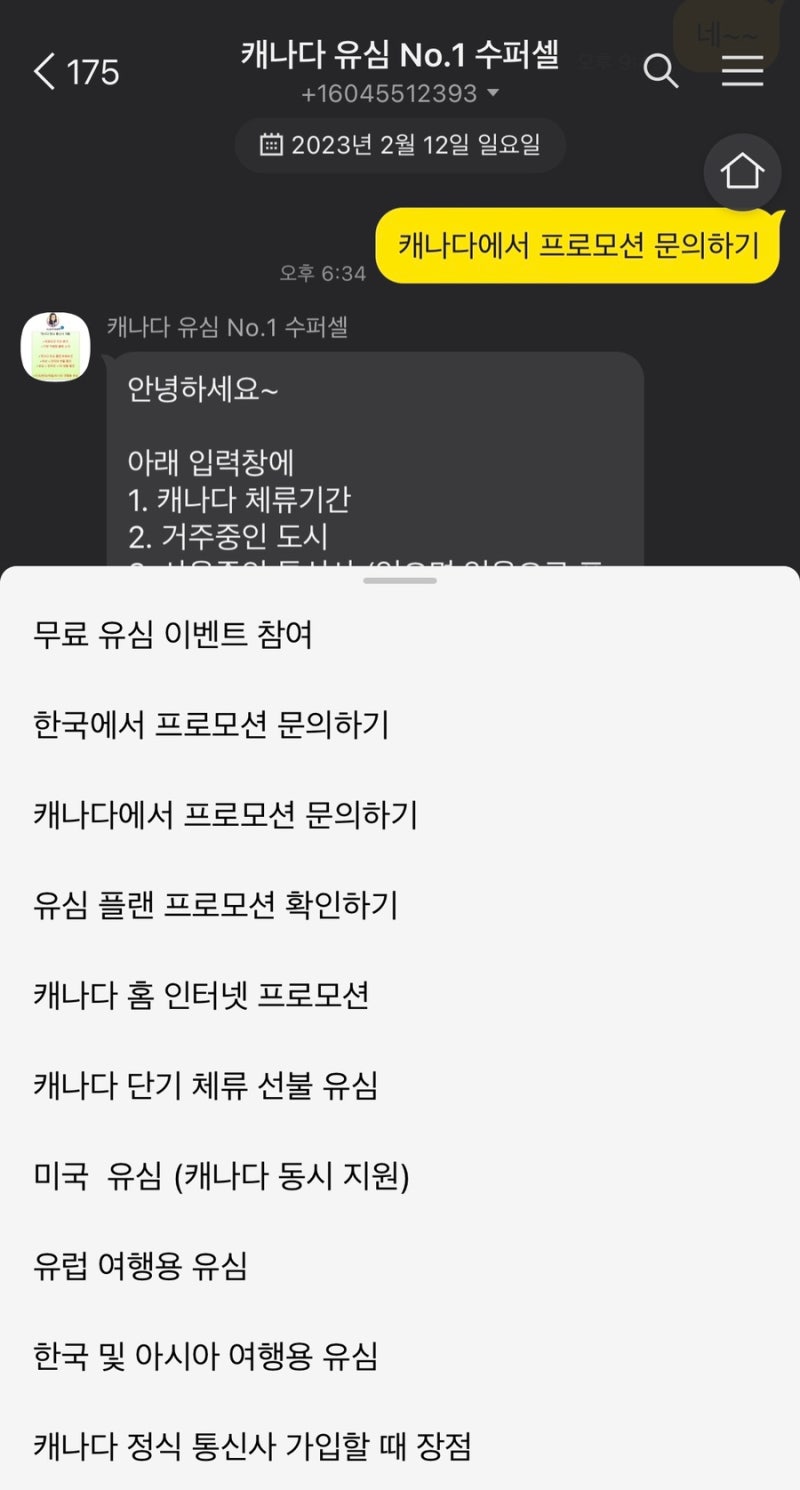Tap 캐나다에서 프로모션 문의하기 in the menu list
800x1490 pixels.
[x=225, y=815]
